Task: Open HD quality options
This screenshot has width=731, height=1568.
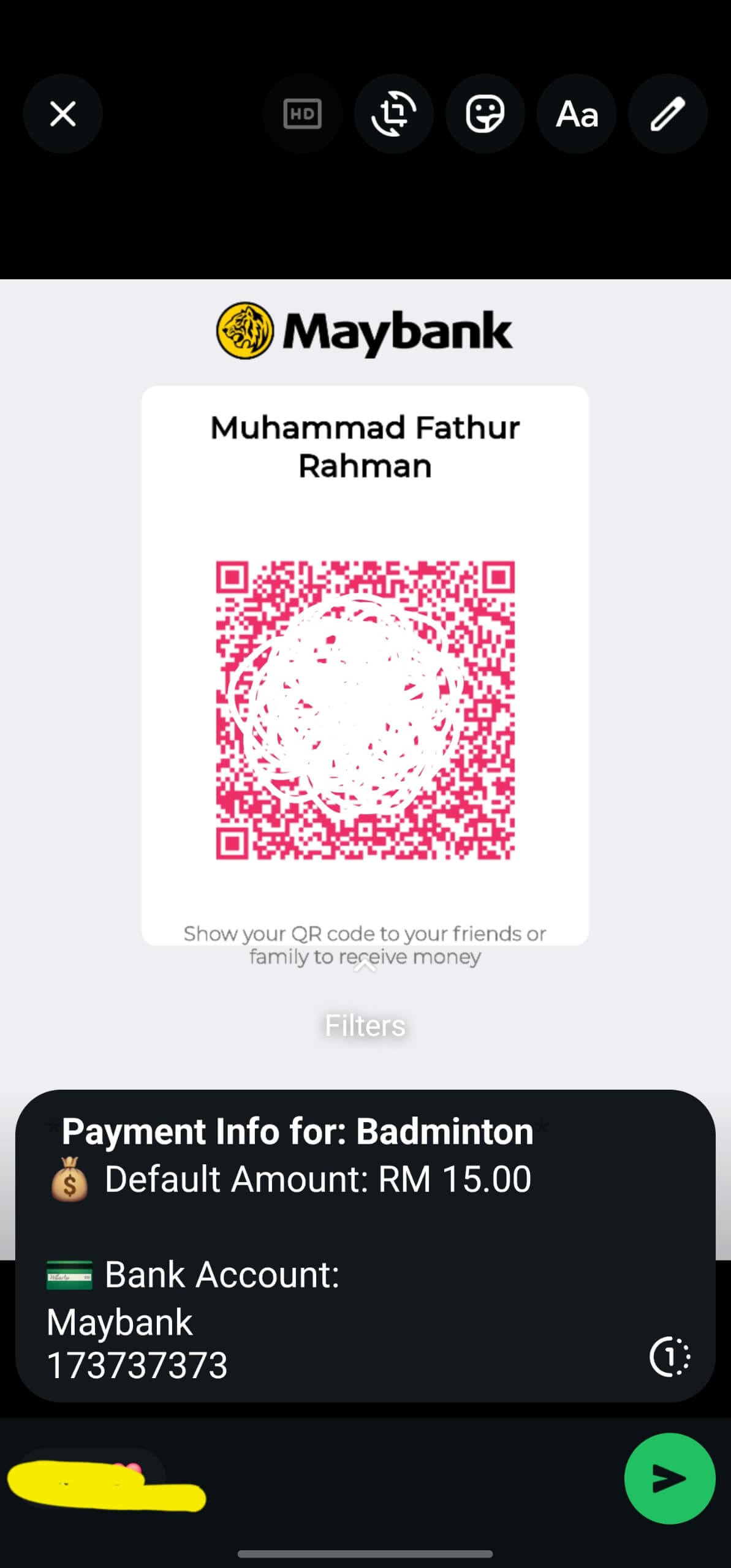Action: point(302,114)
